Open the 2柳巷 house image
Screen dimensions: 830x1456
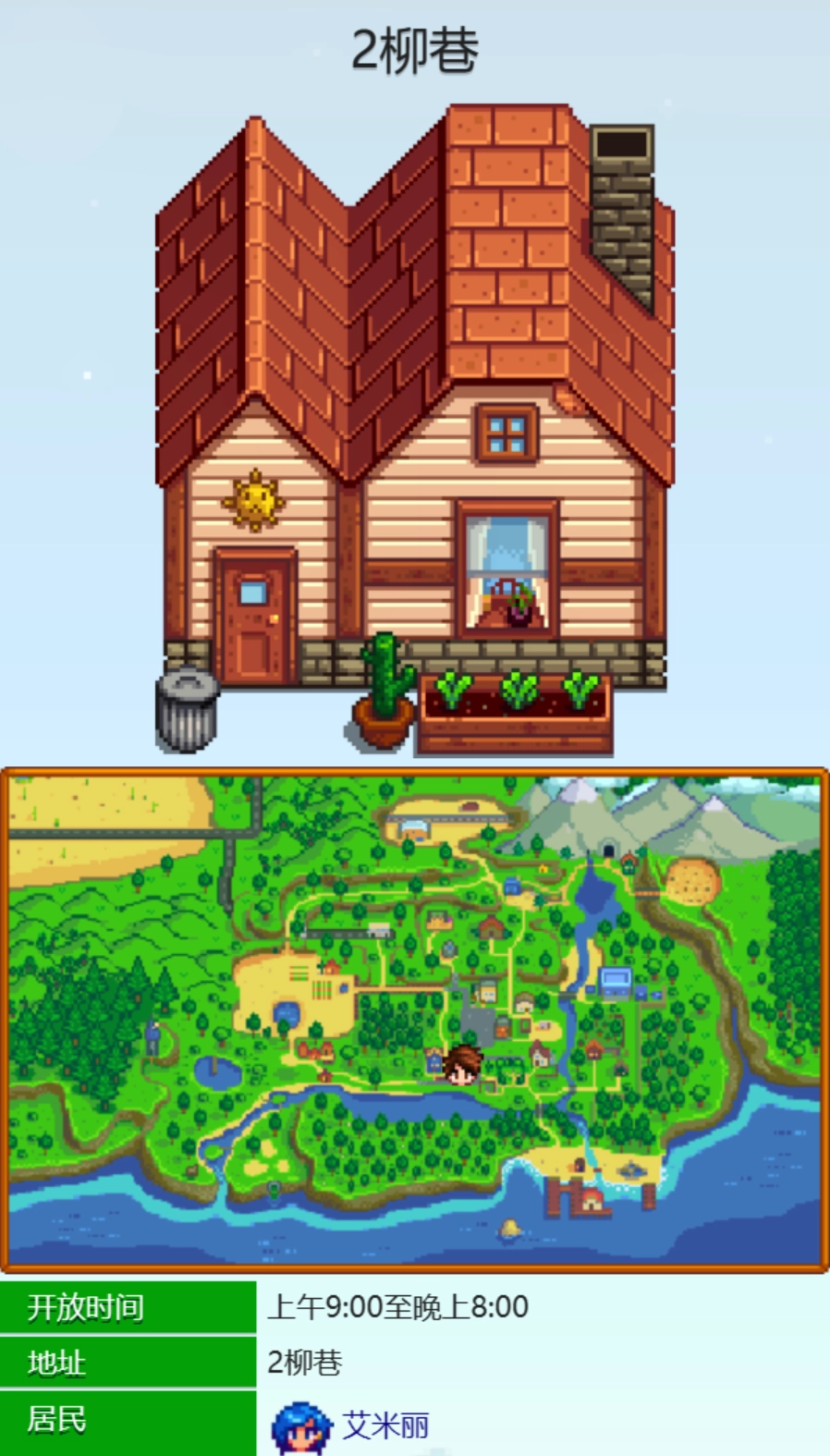pyautogui.click(x=414, y=430)
